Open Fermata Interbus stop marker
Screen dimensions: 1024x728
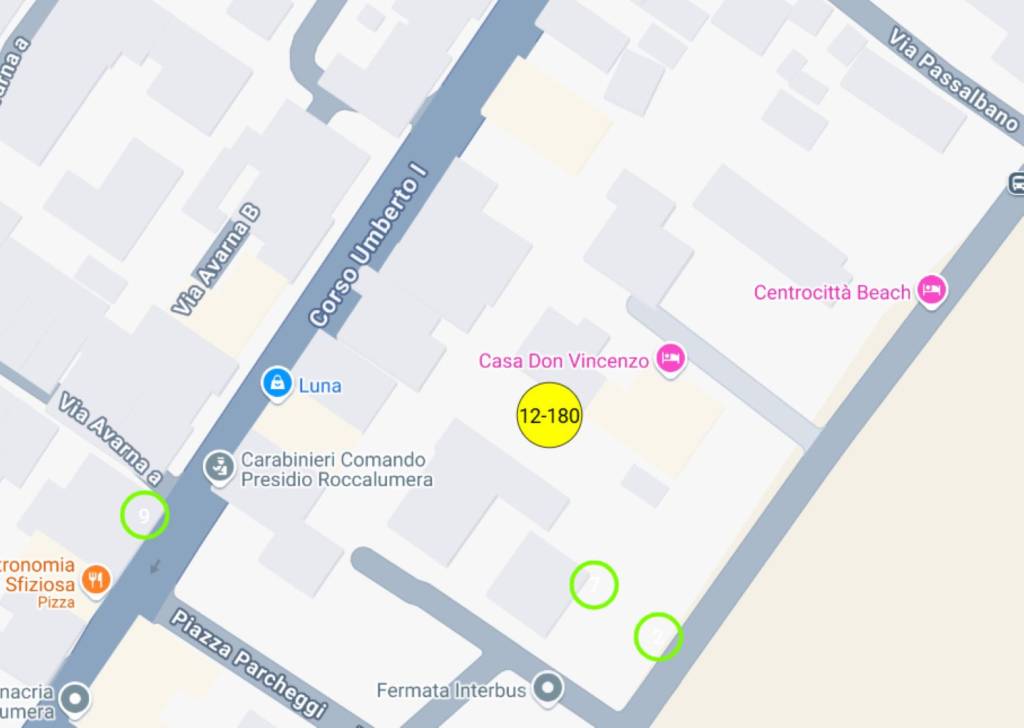coord(547,688)
